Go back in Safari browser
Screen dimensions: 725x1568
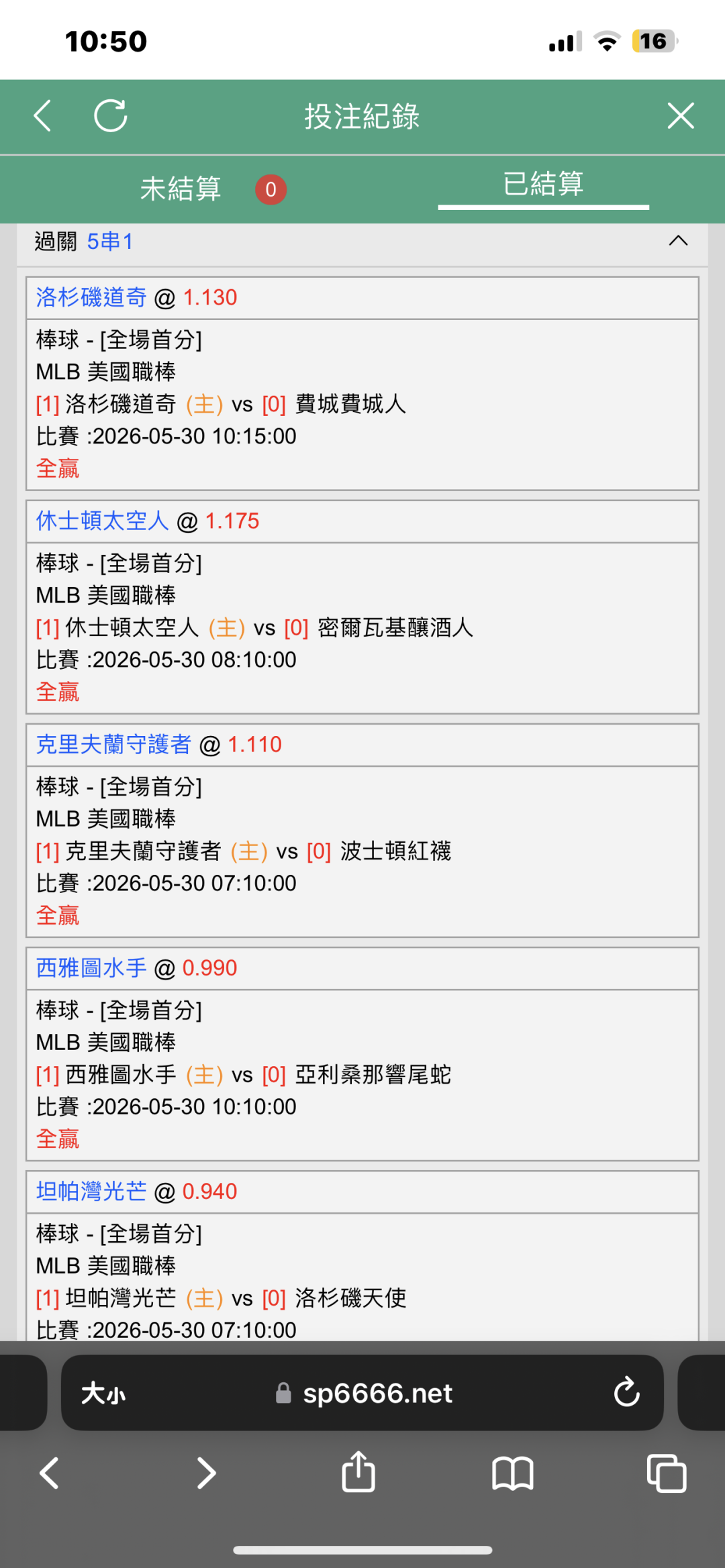tap(49, 1473)
